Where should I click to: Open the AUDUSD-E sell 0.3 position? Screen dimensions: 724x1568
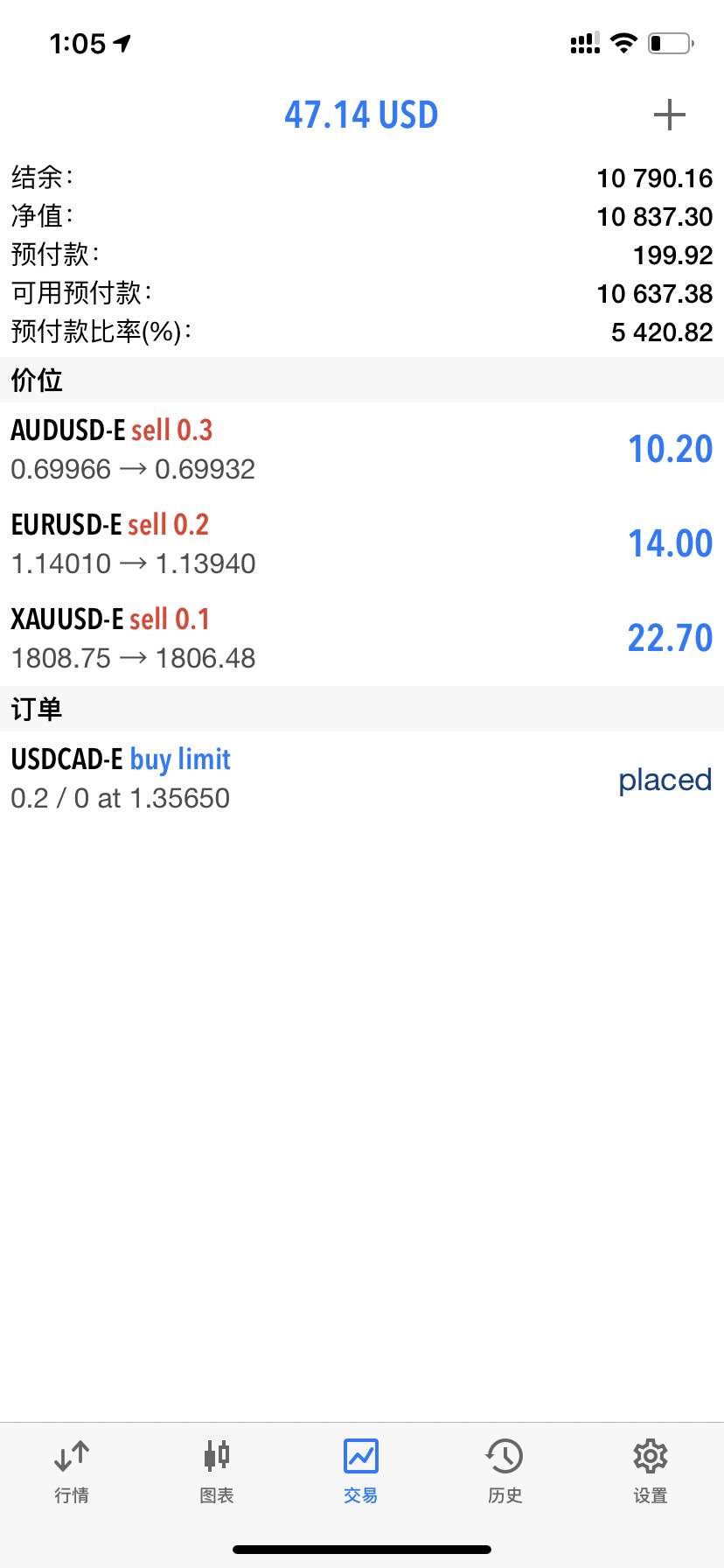pyautogui.click(x=362, y=450)
